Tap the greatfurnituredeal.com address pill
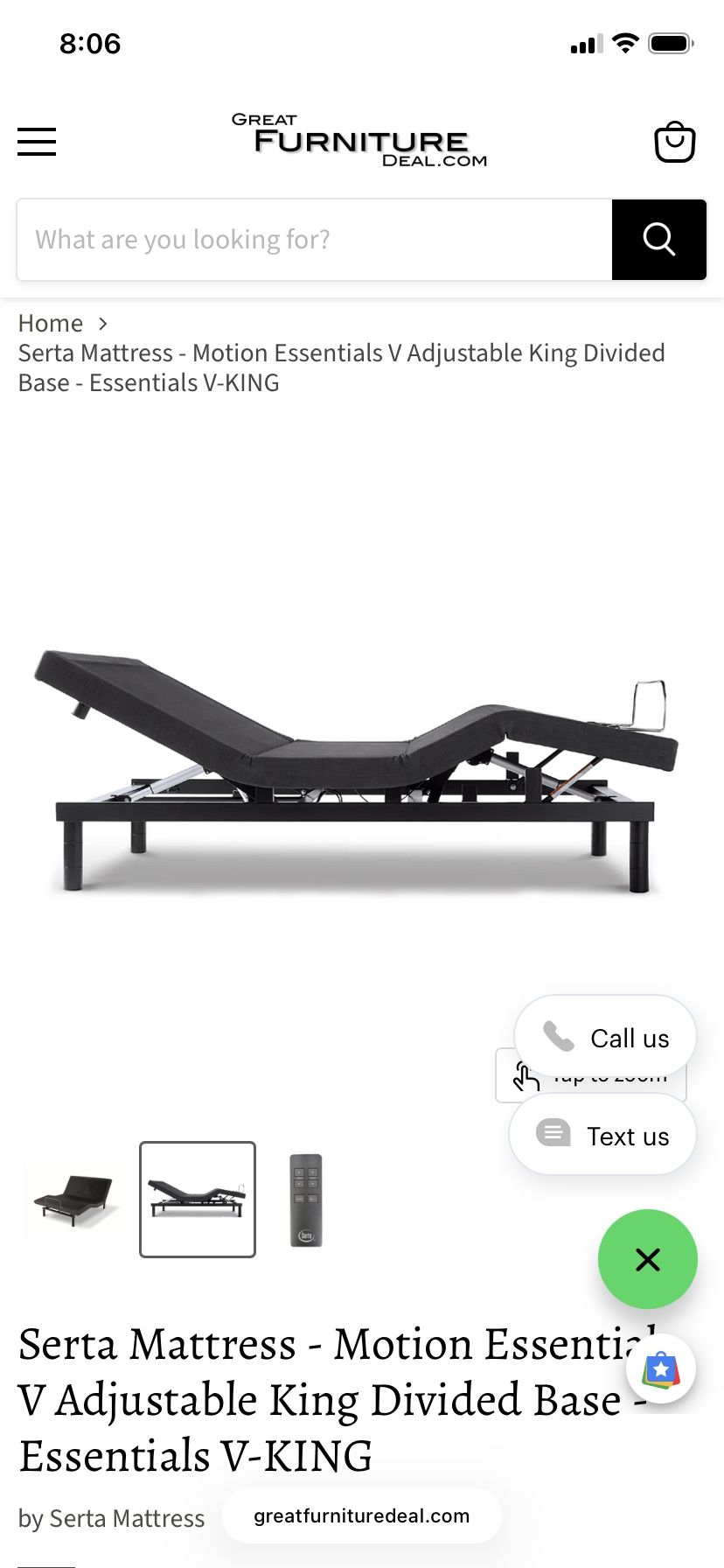This screenshot has height=1568, width=724. [x=361, y=1516]
